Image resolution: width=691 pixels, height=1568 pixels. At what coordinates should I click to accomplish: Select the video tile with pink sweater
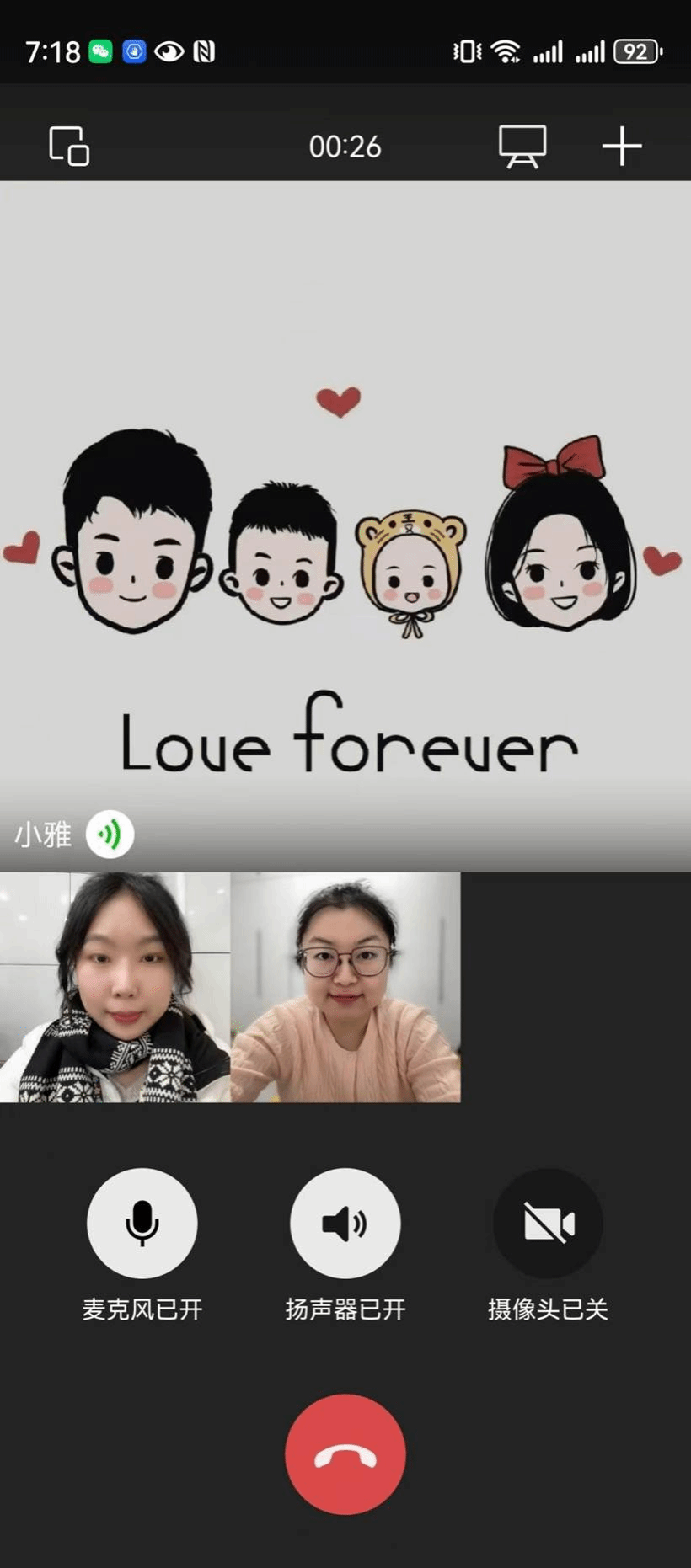[x=345, y=987]
